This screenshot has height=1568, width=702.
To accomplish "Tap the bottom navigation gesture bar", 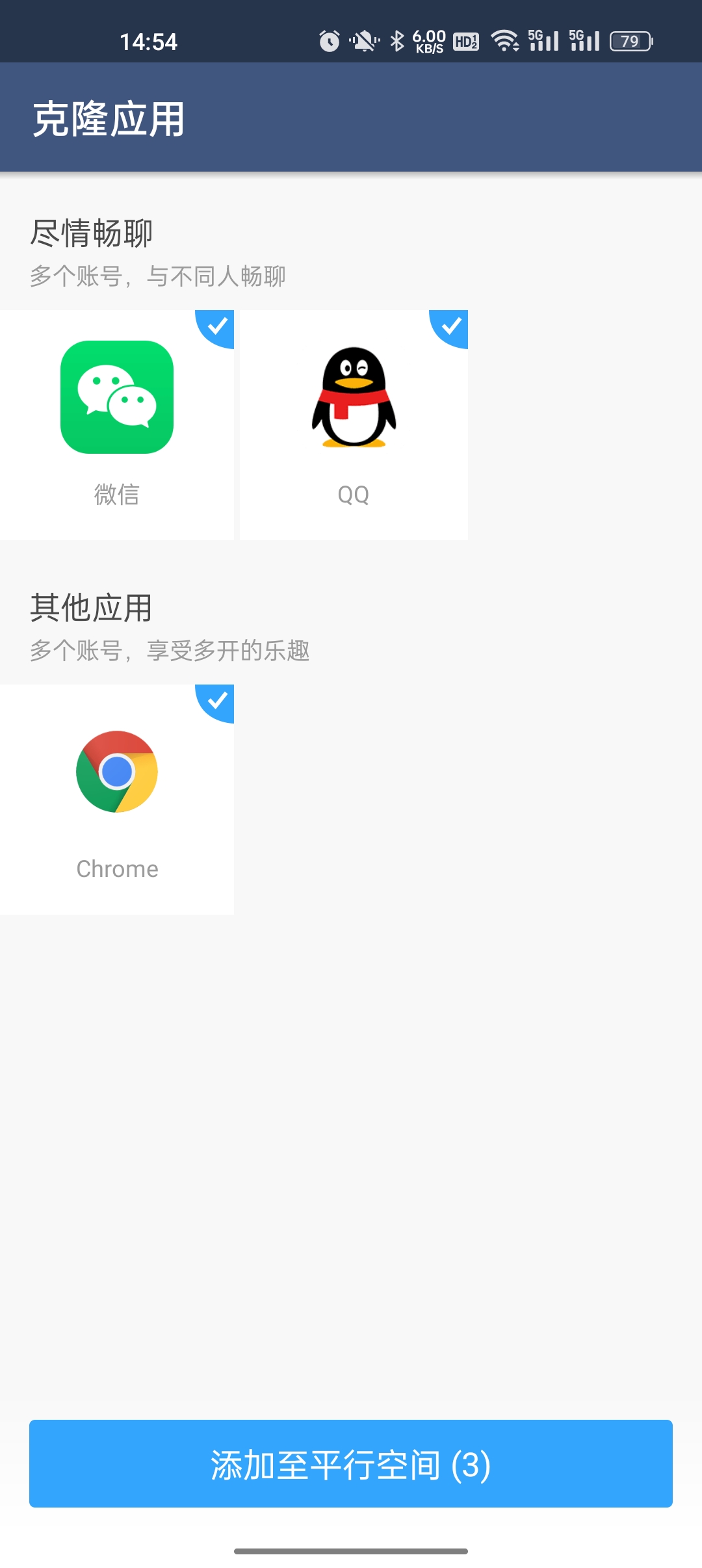I will tap(351, 1550).
